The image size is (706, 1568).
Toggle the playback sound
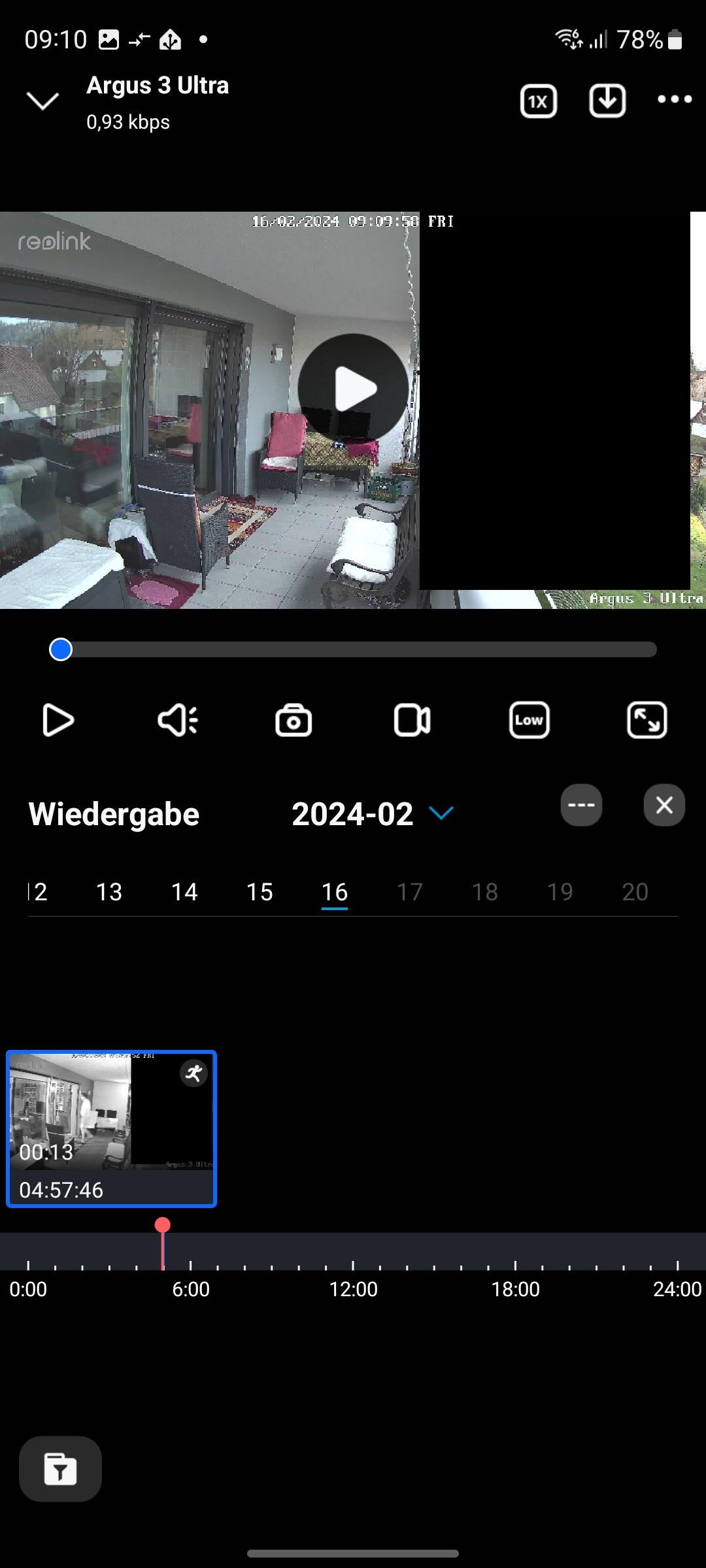coord(177,721)
